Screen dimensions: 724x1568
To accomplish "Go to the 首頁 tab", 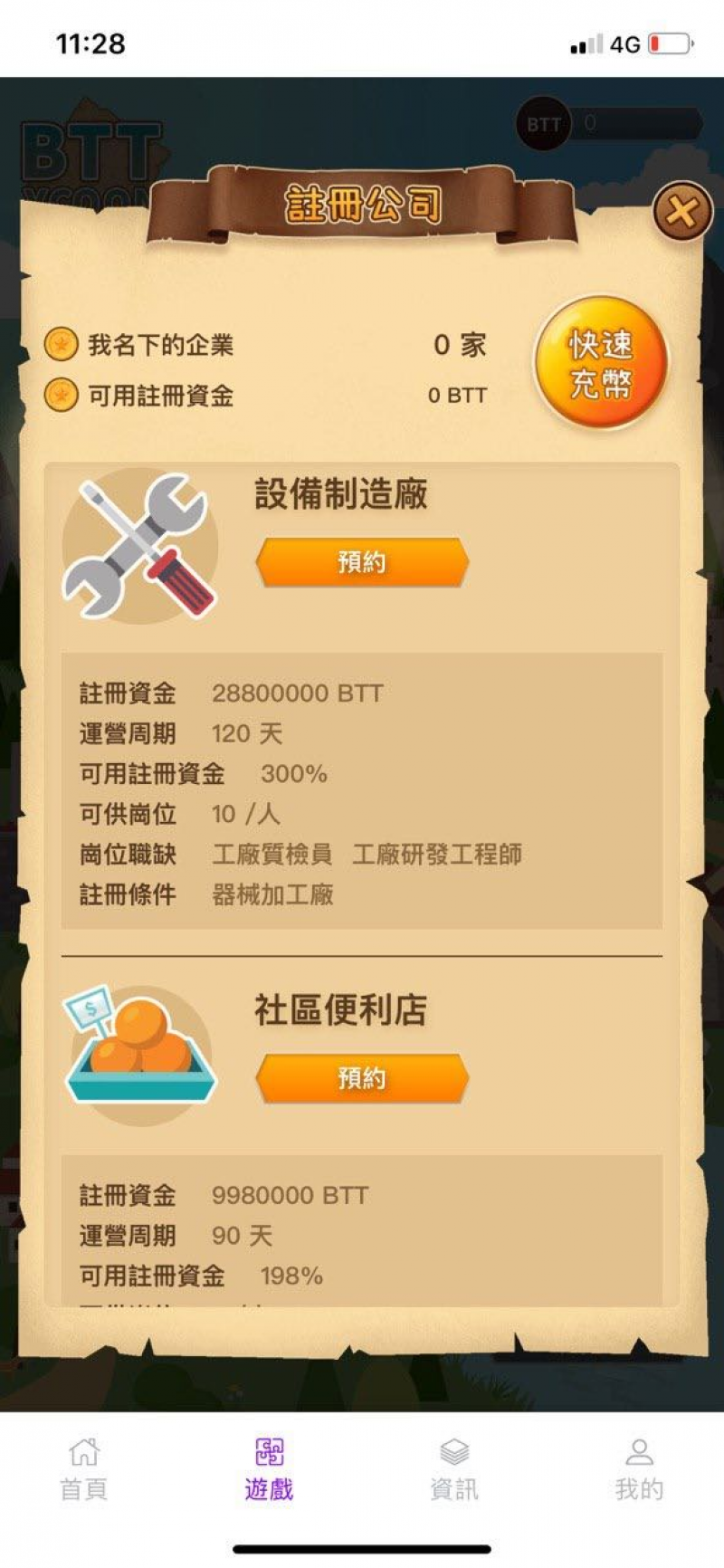I will coord(84,1468).
